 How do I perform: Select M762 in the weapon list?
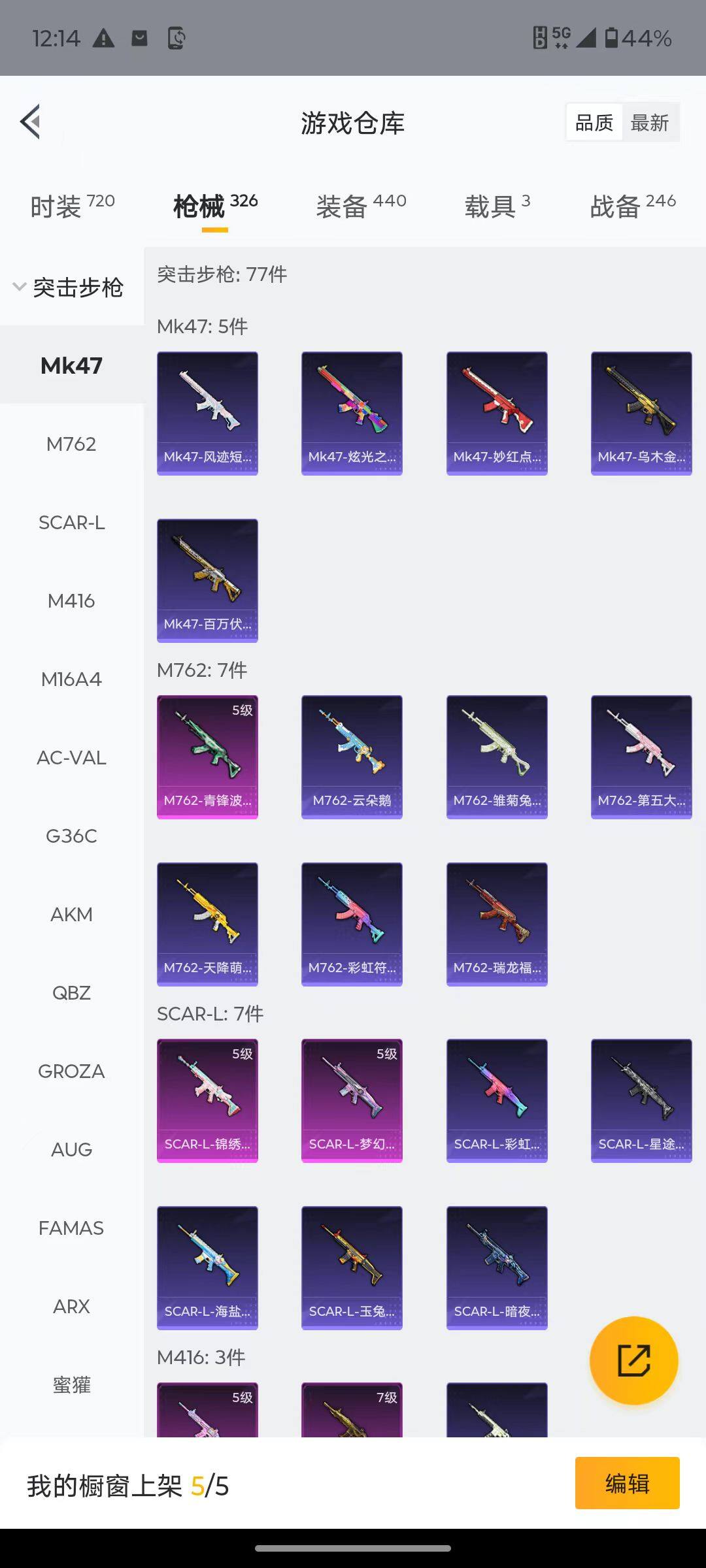point(71,444)
